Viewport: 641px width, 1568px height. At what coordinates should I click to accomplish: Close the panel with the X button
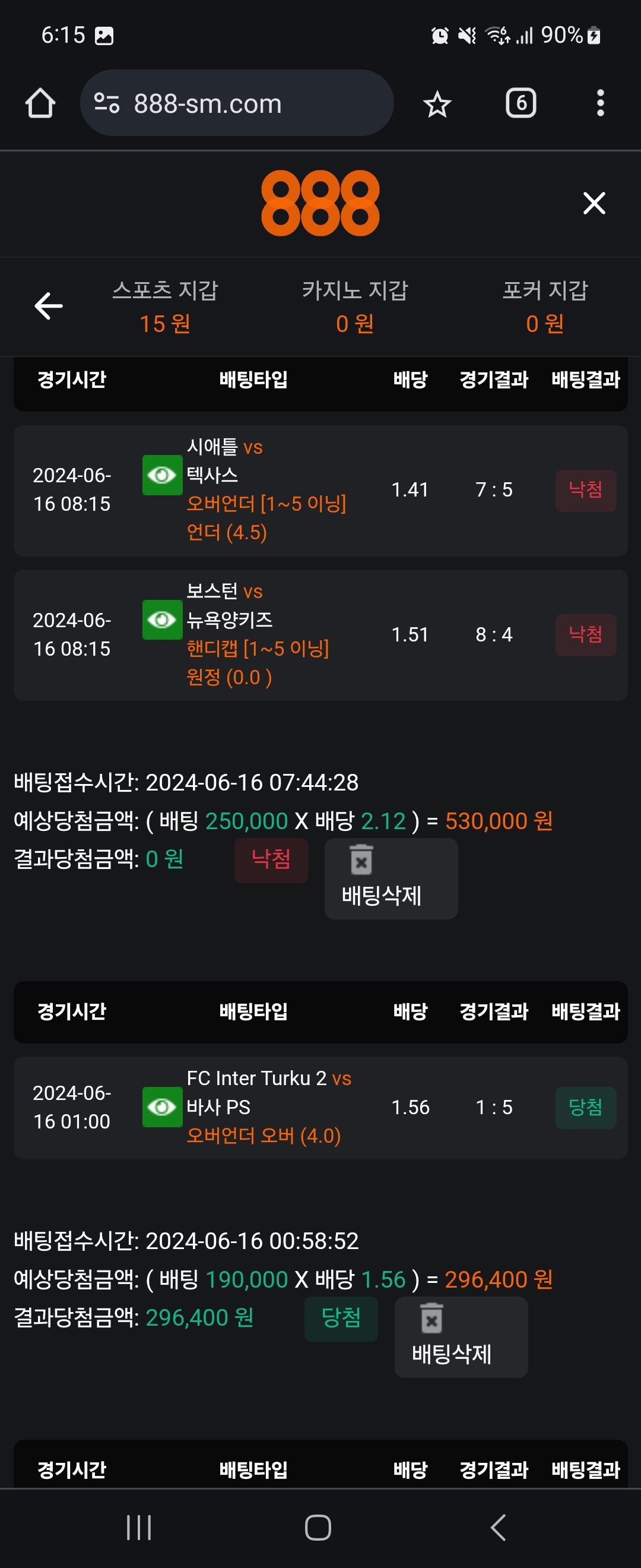coord(594,203)
